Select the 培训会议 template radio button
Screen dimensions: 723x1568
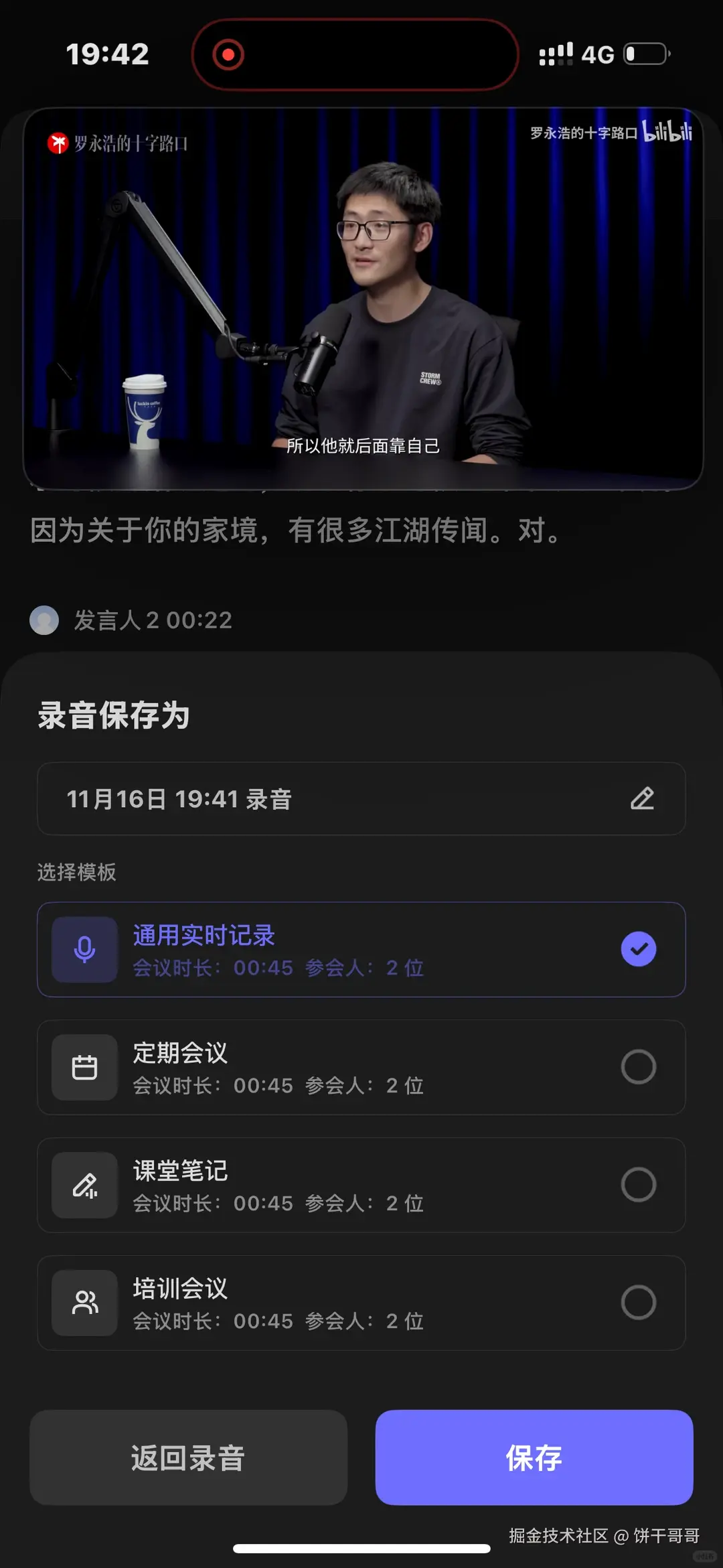pyautogui.click(x=638, y=1302)
